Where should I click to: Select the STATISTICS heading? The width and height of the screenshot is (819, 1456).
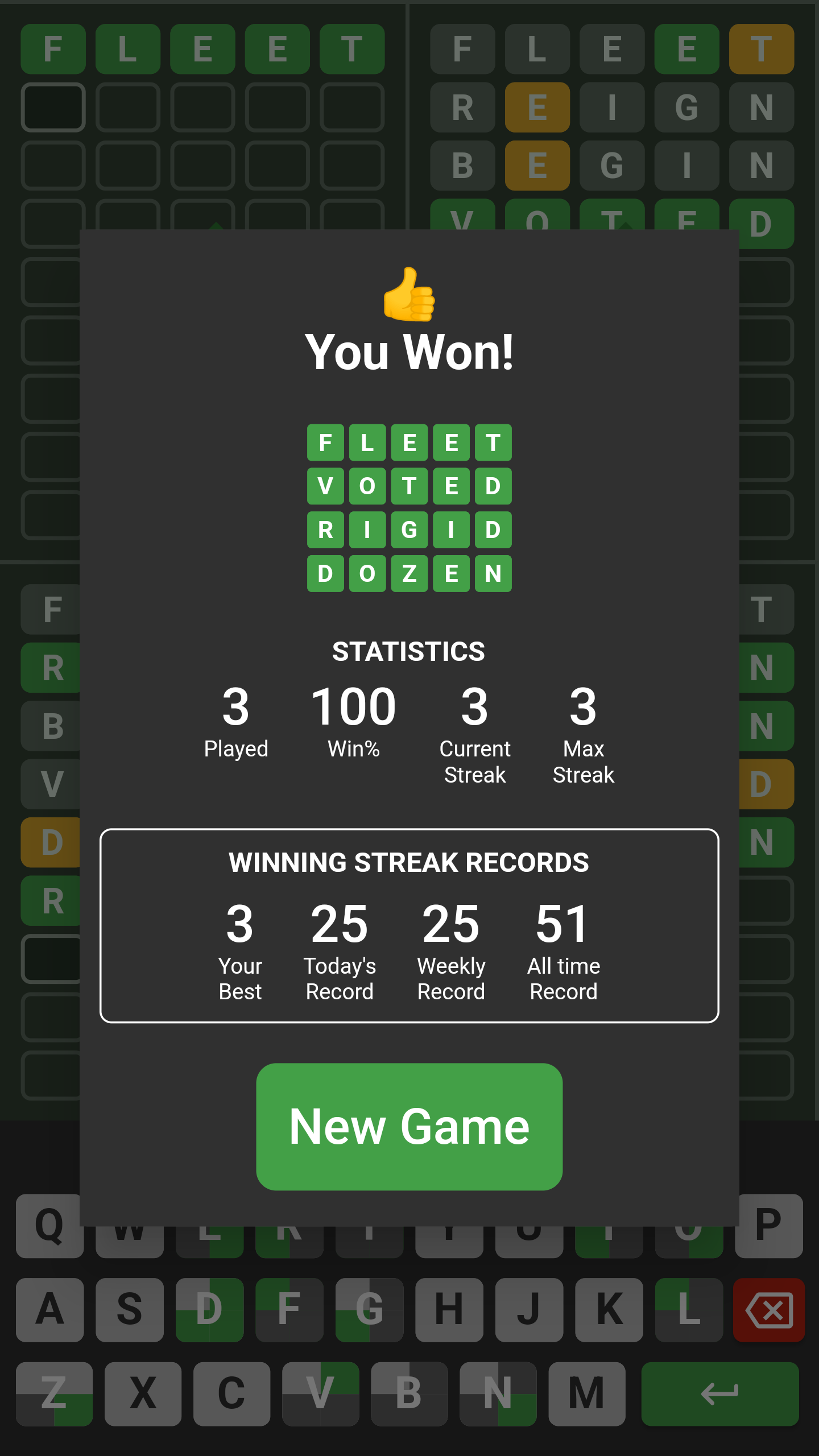408,651
